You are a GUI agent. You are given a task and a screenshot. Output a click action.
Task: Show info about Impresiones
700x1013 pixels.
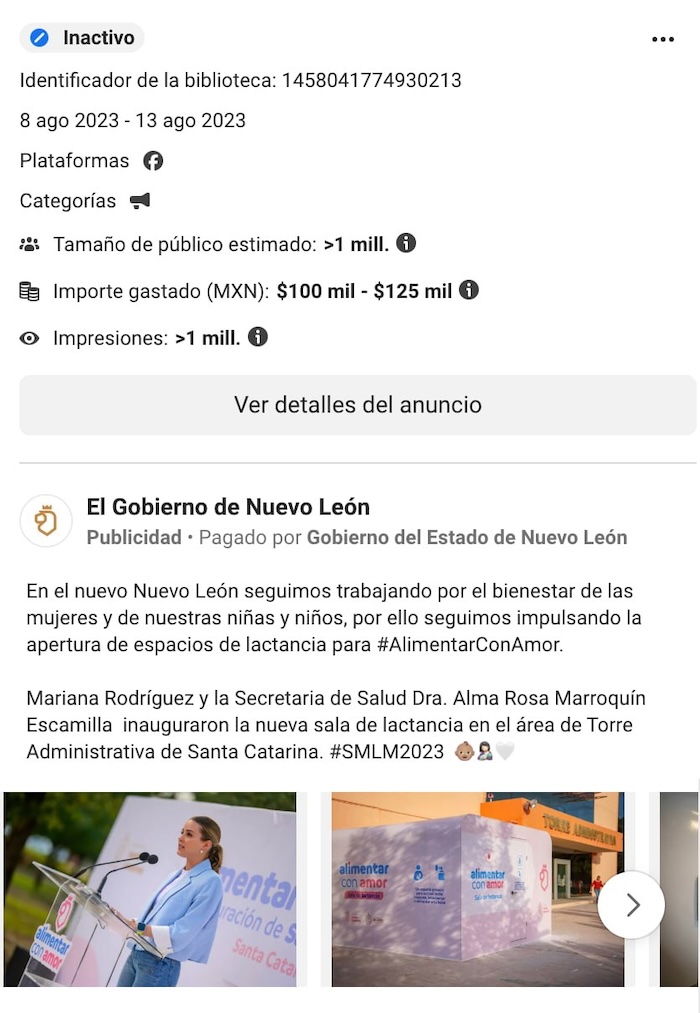[x=258, y=337]
